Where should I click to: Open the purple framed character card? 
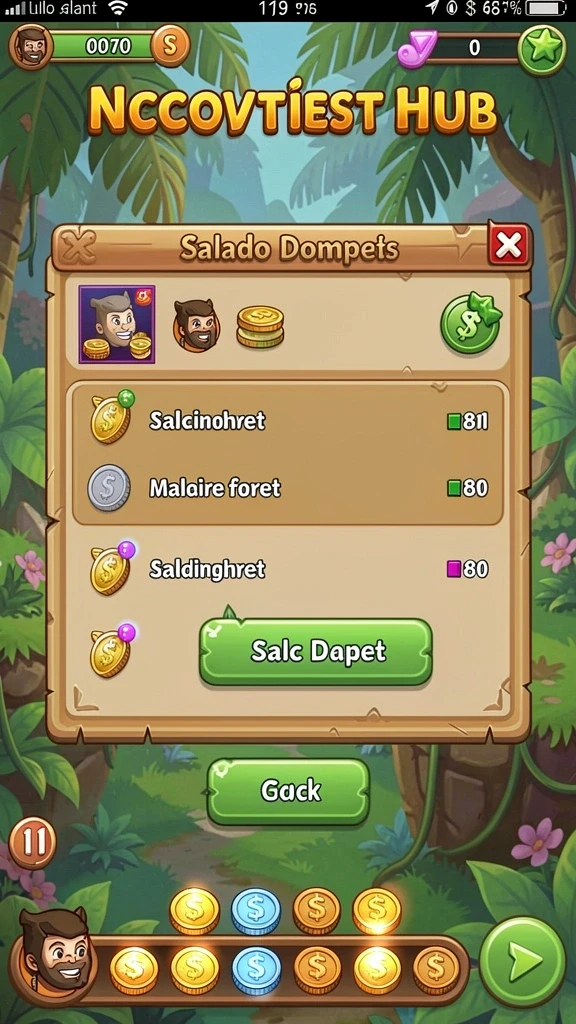[x=117, y=324]
